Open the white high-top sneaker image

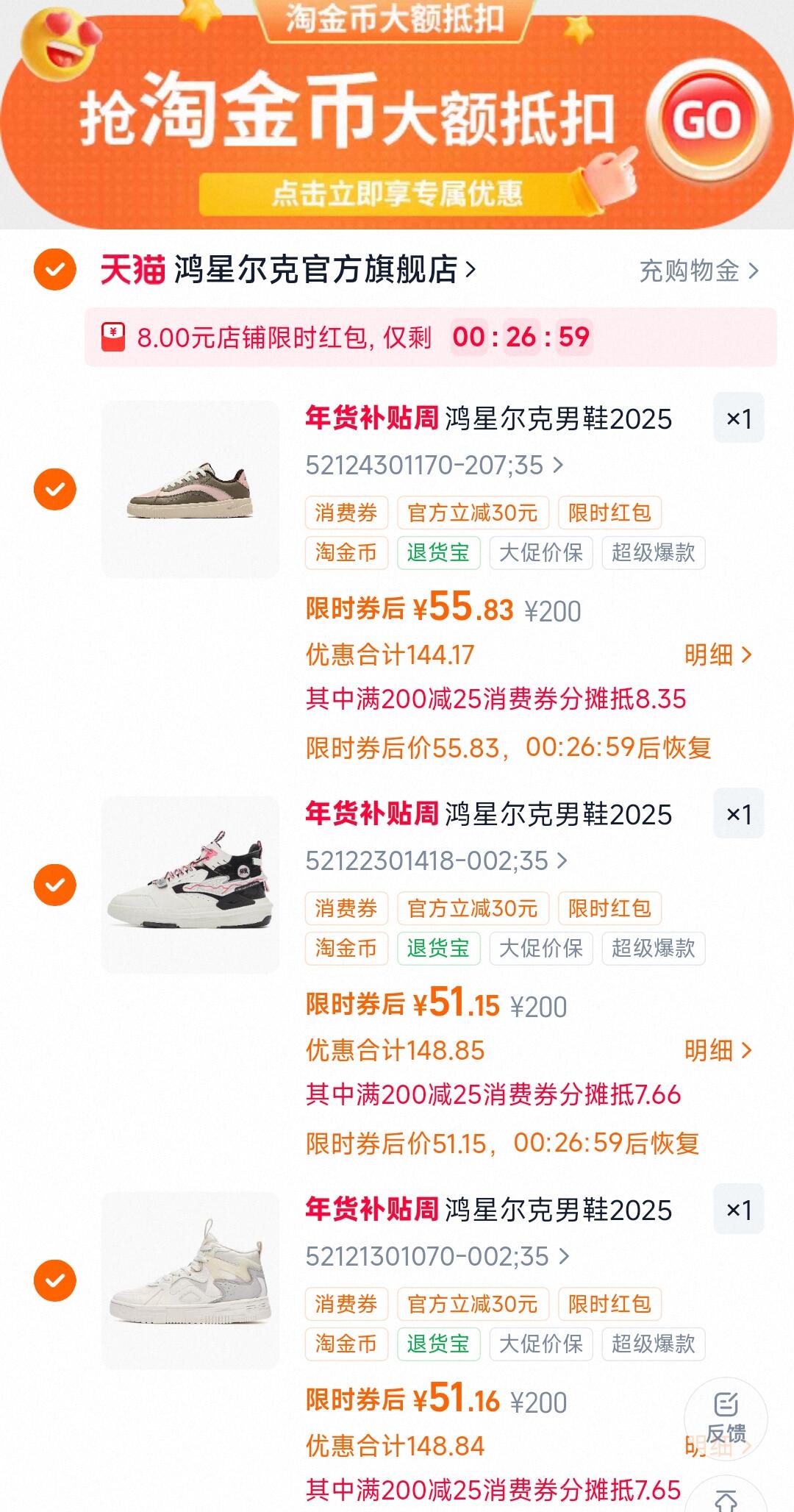point(190,1280)
